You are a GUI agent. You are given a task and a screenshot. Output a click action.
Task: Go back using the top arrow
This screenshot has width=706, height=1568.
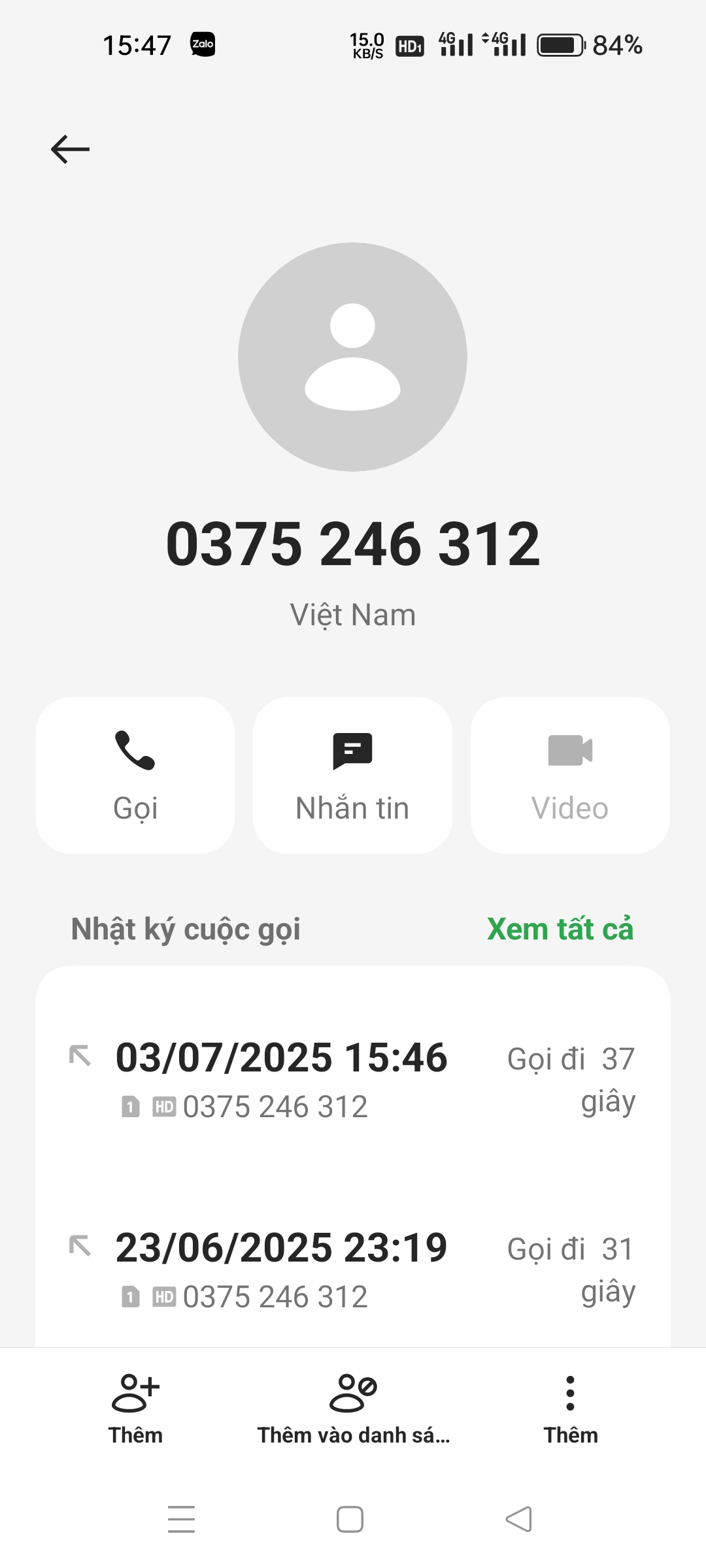tap(70, 149)
